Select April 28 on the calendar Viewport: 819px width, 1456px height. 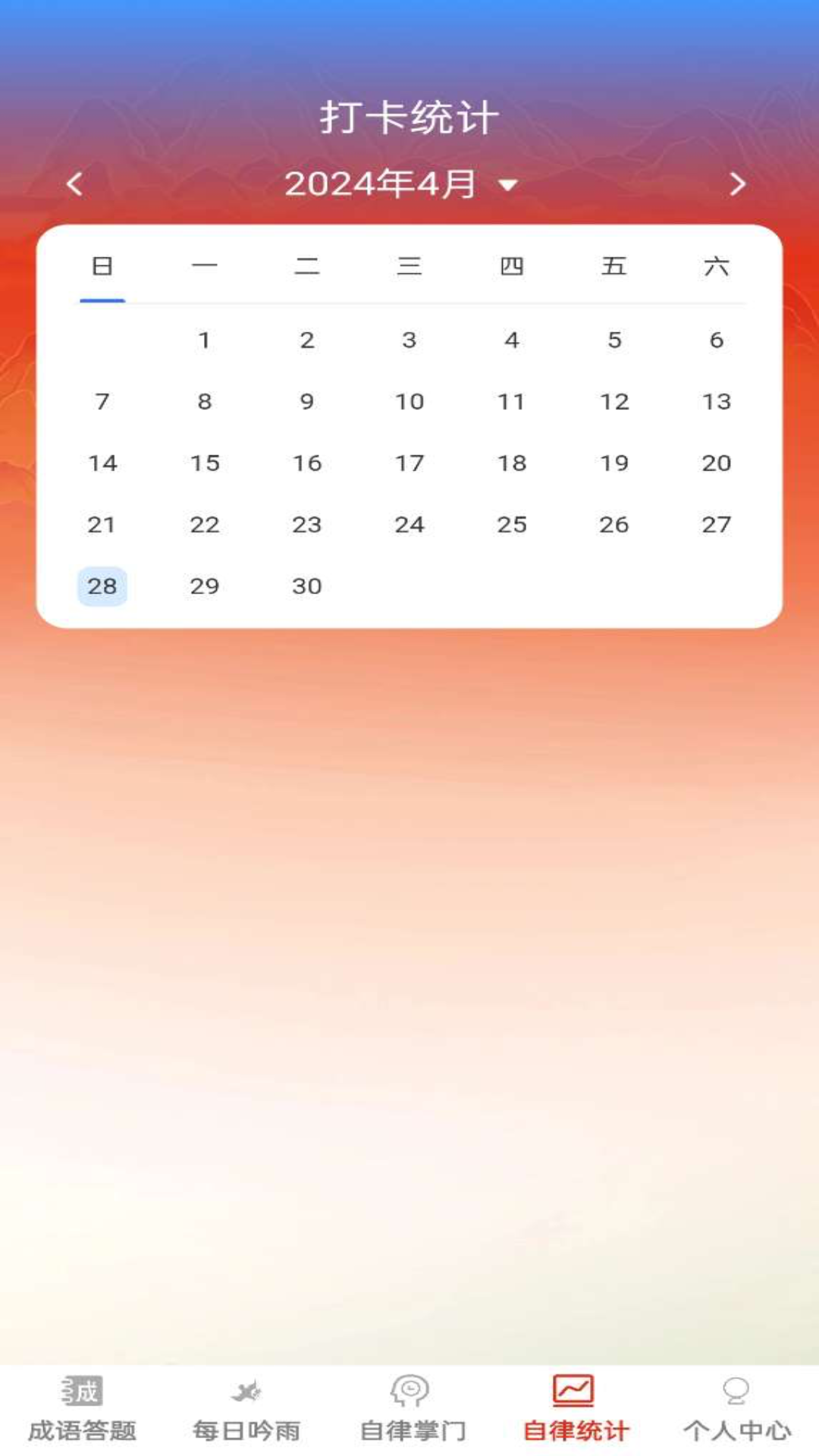click(x=102, y=586)
